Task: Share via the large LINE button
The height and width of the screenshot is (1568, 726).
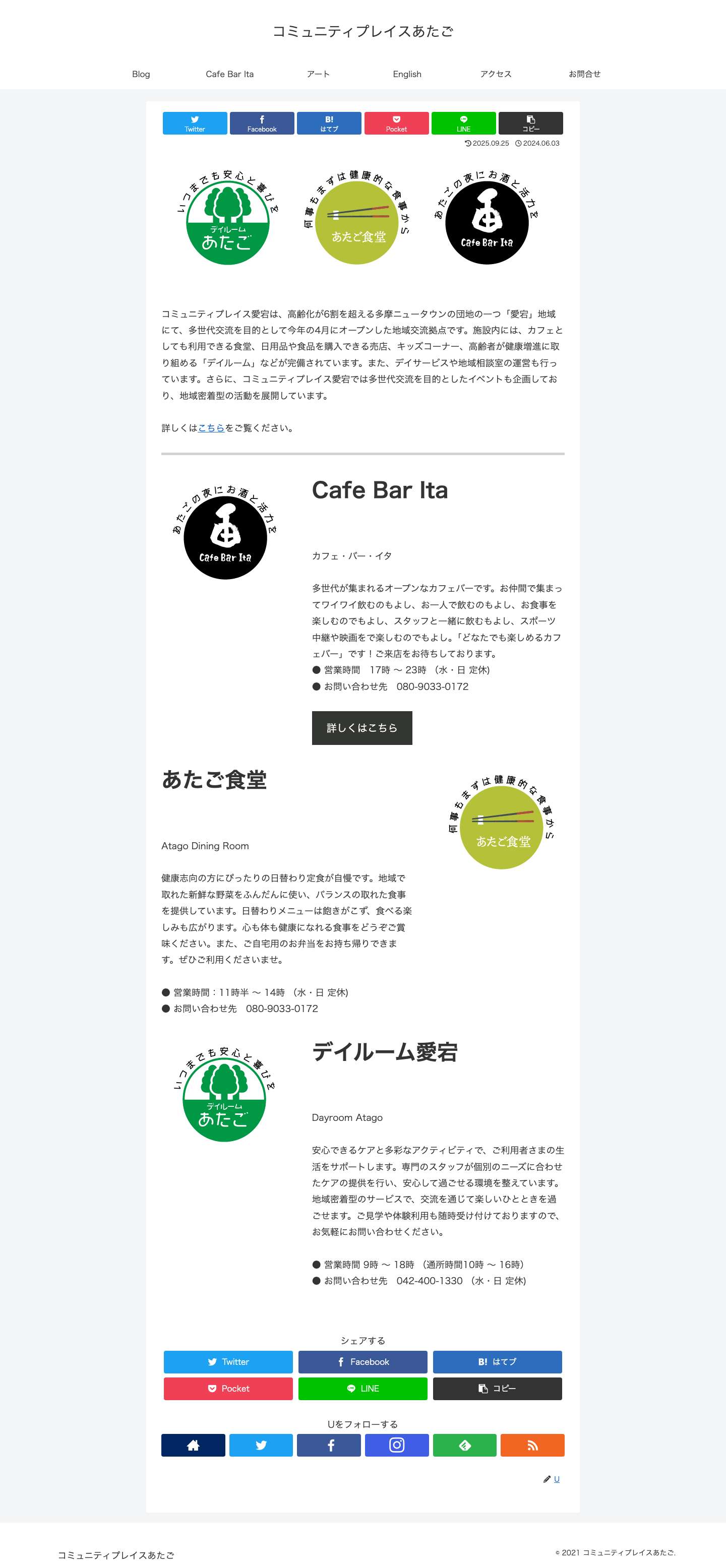Action: click(x=362, y=1389)
